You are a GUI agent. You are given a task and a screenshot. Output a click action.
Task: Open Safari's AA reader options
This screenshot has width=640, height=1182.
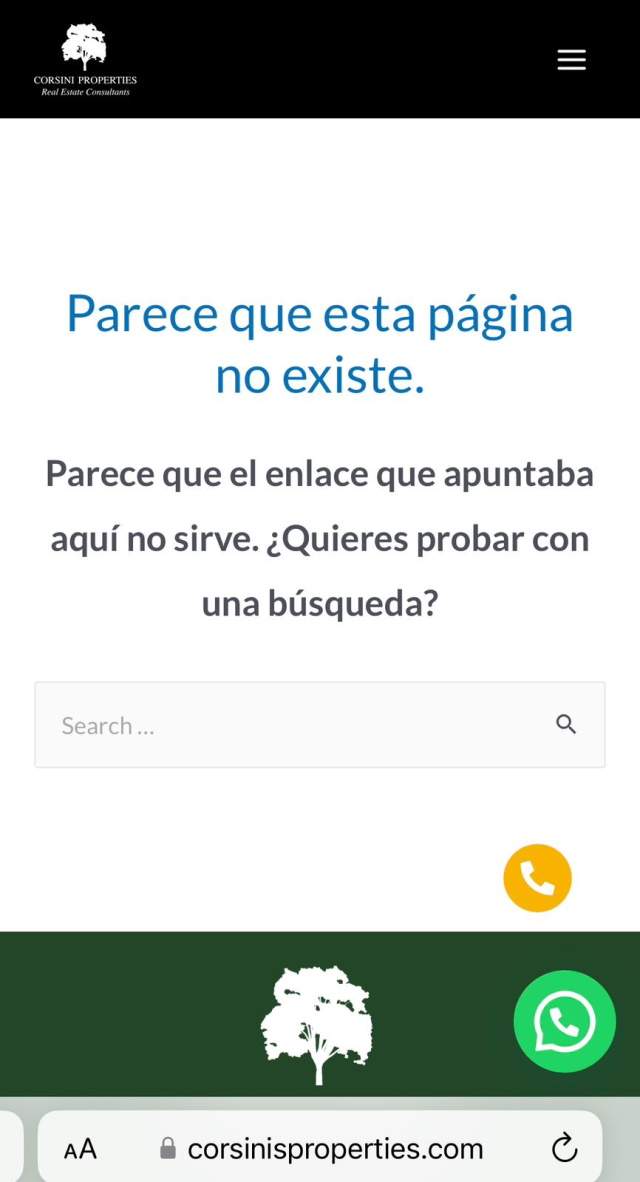click(80, 1149)
